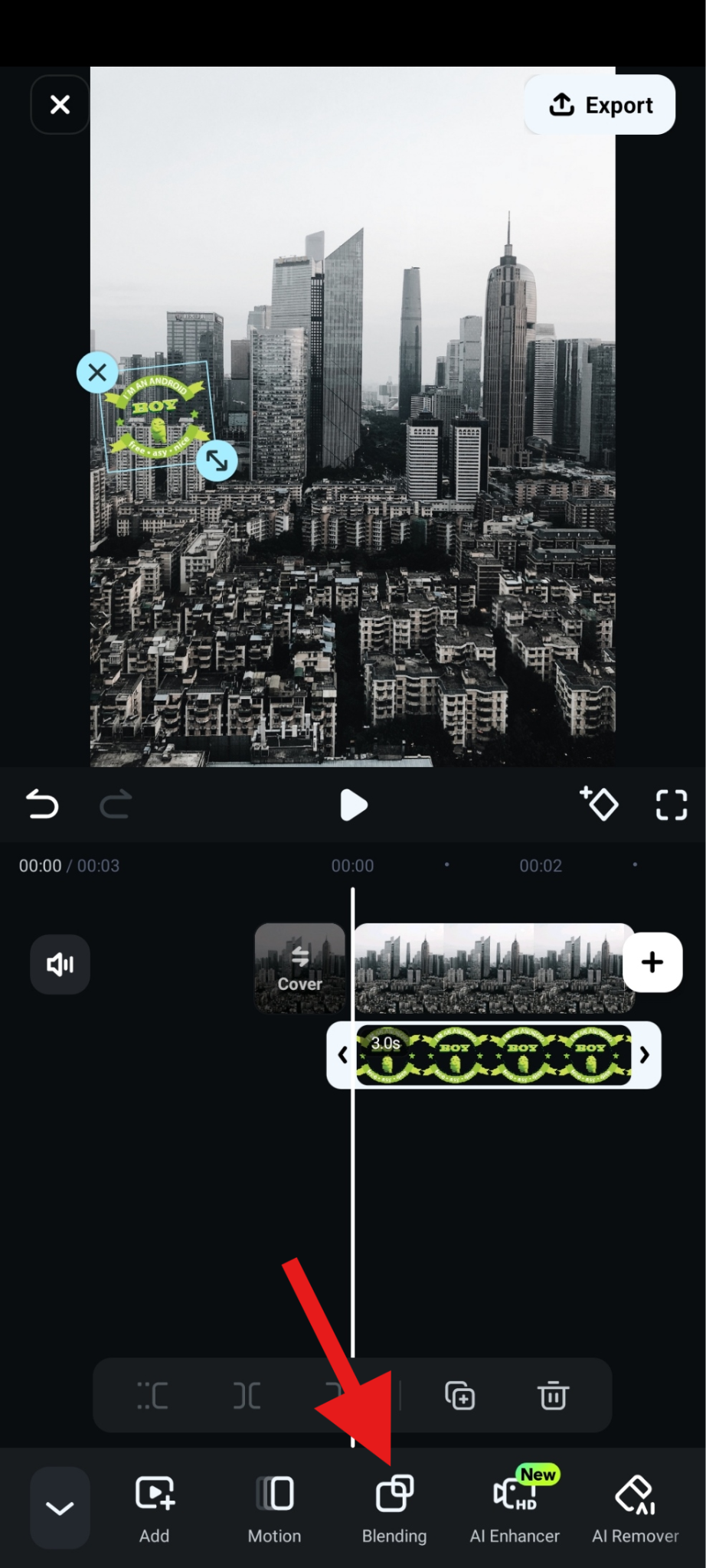
Task: Open the Cover thumbnail editor
Action: pos(299,969)
